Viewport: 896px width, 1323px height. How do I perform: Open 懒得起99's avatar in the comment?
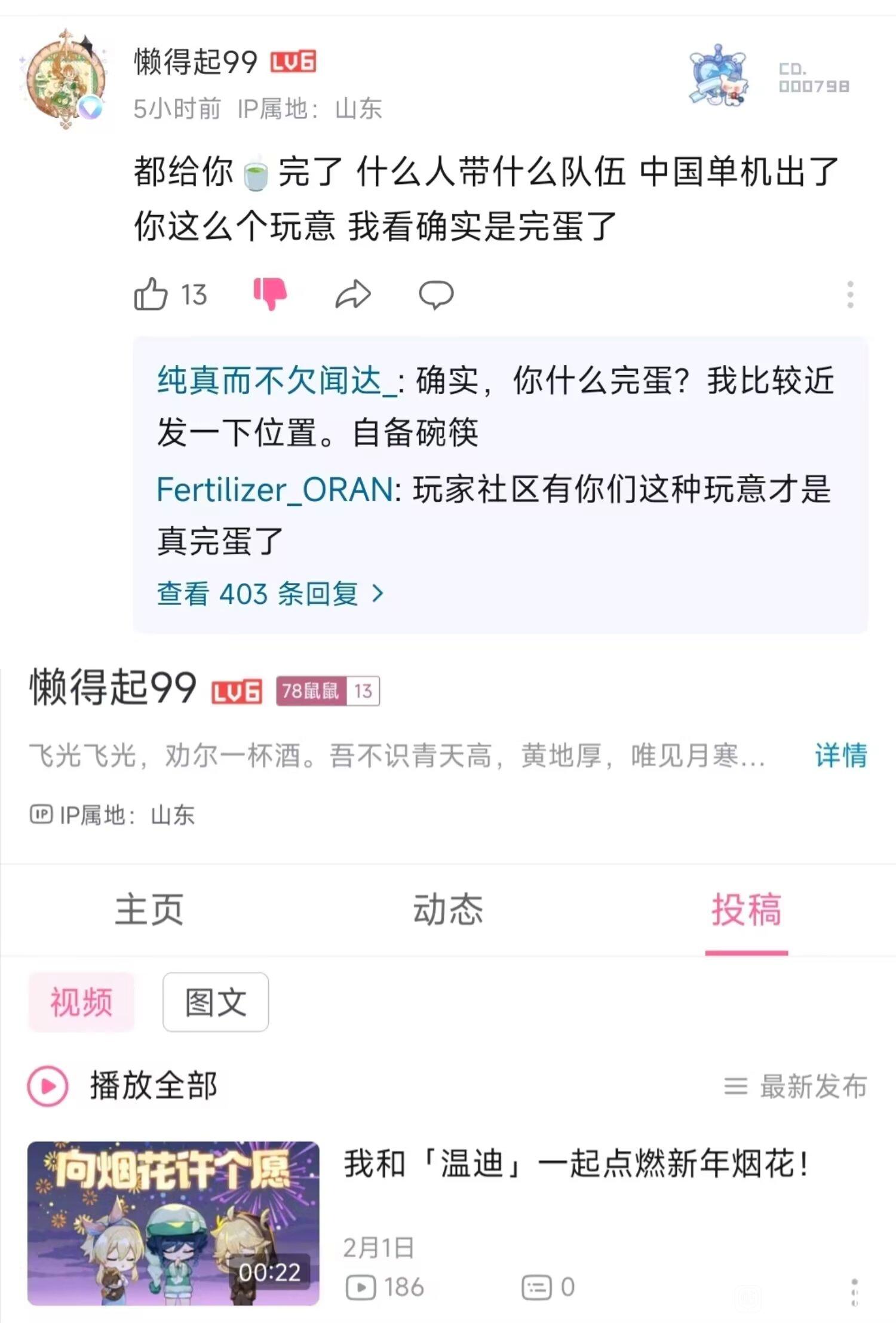click(x=66, y=79)
